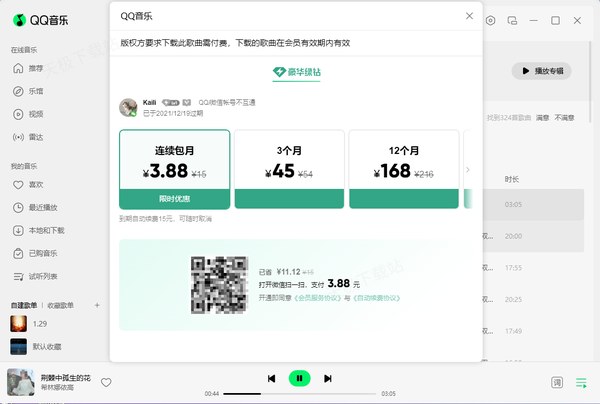Go to previous track
600x404 pixels.
[271, 378]
